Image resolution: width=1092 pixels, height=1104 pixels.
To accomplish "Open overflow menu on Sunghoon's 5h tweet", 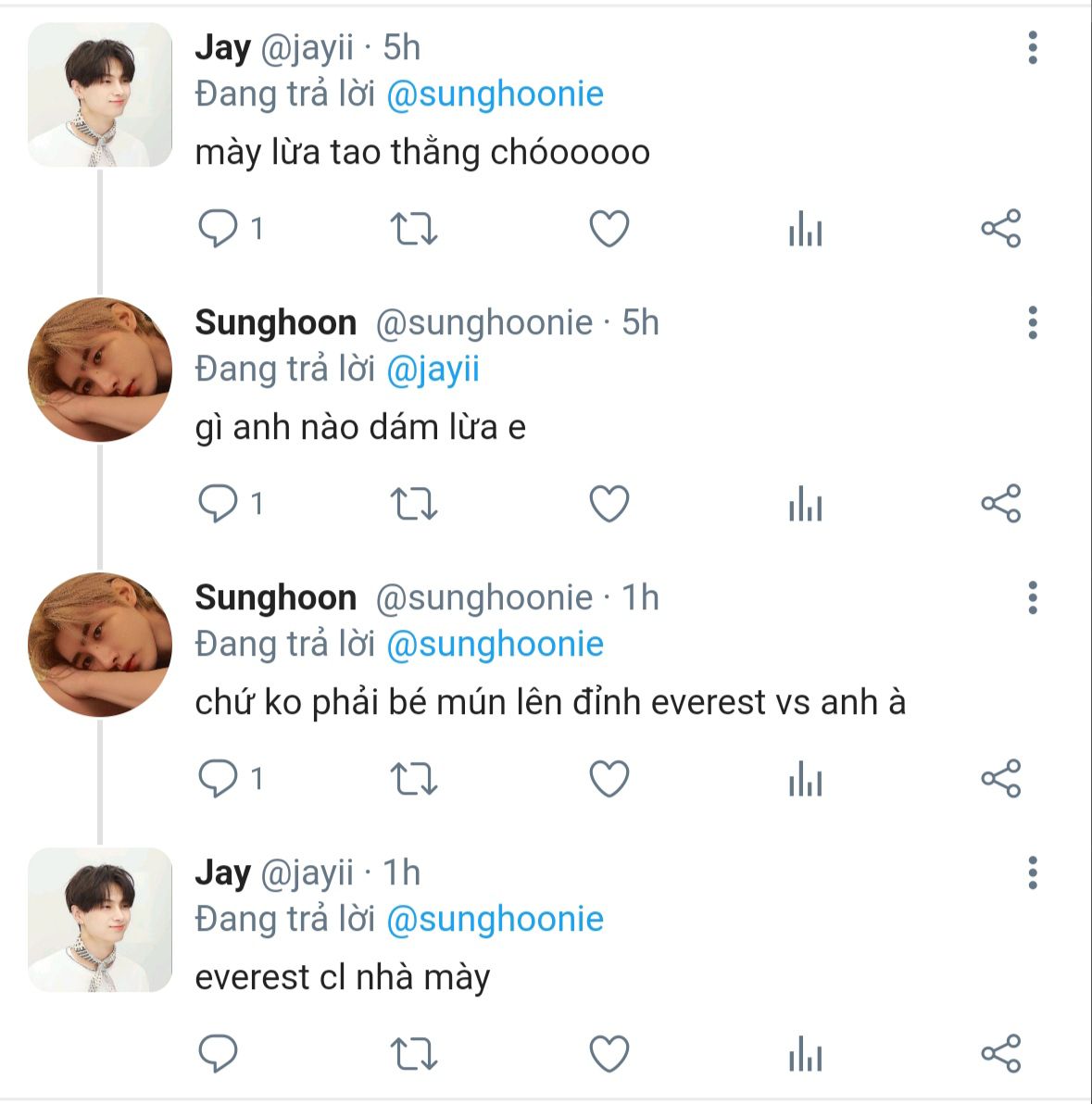I will pyautogui.click(x=1033, y=322).
